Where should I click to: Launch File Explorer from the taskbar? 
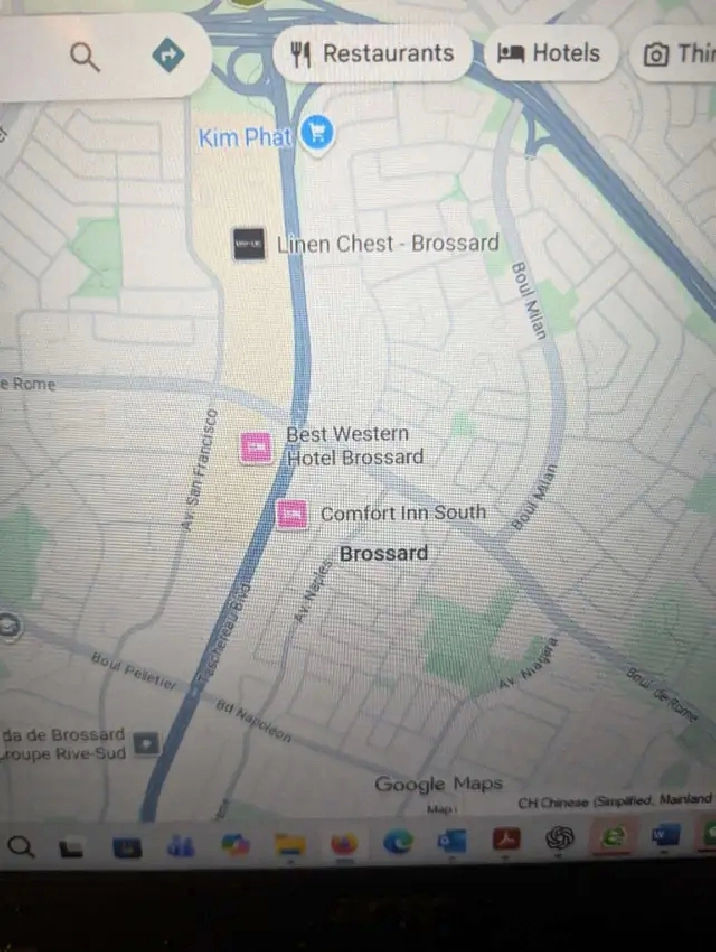tap(290, 845)
